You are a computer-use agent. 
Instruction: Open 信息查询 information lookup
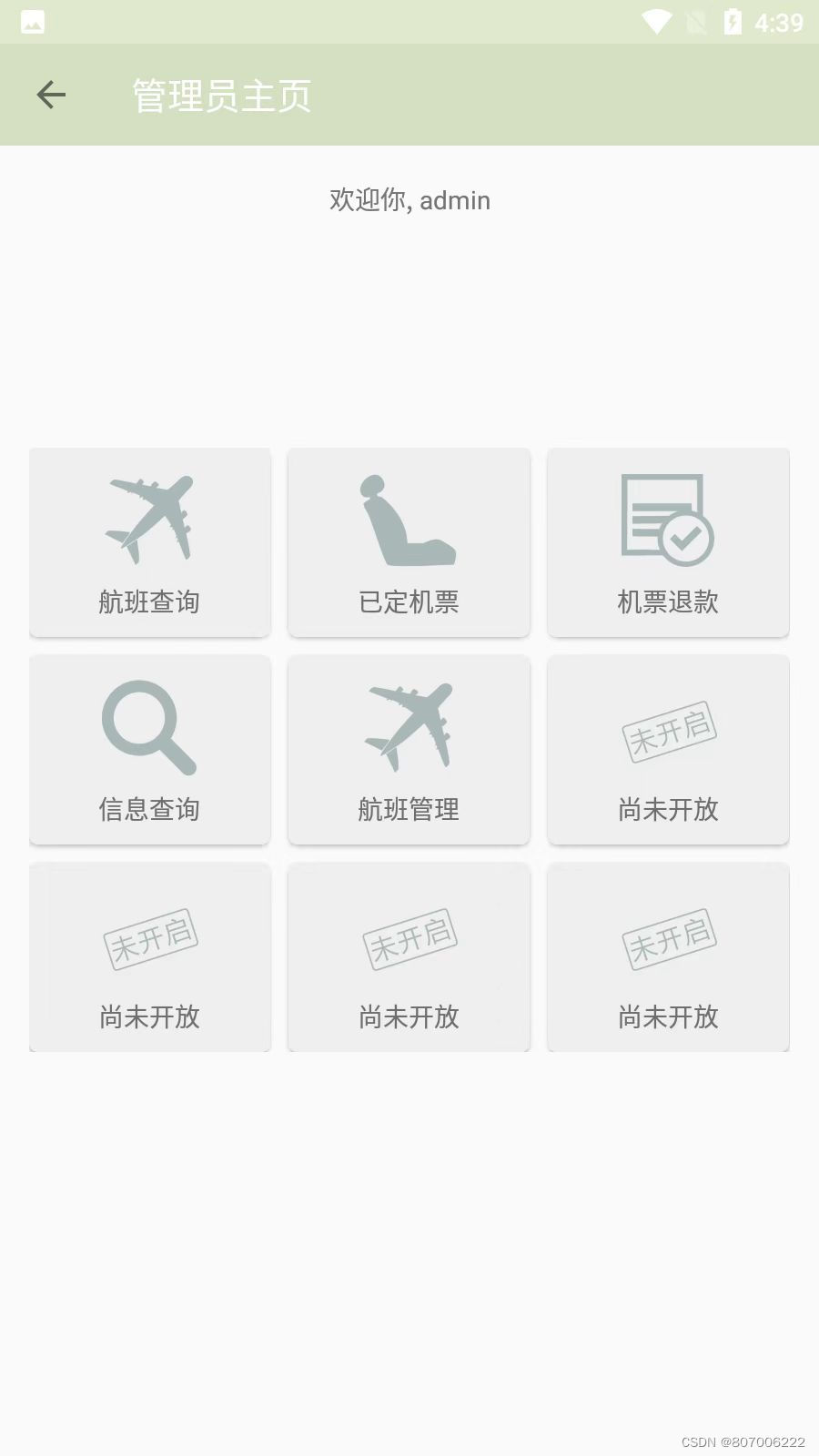tap(150, 750)
